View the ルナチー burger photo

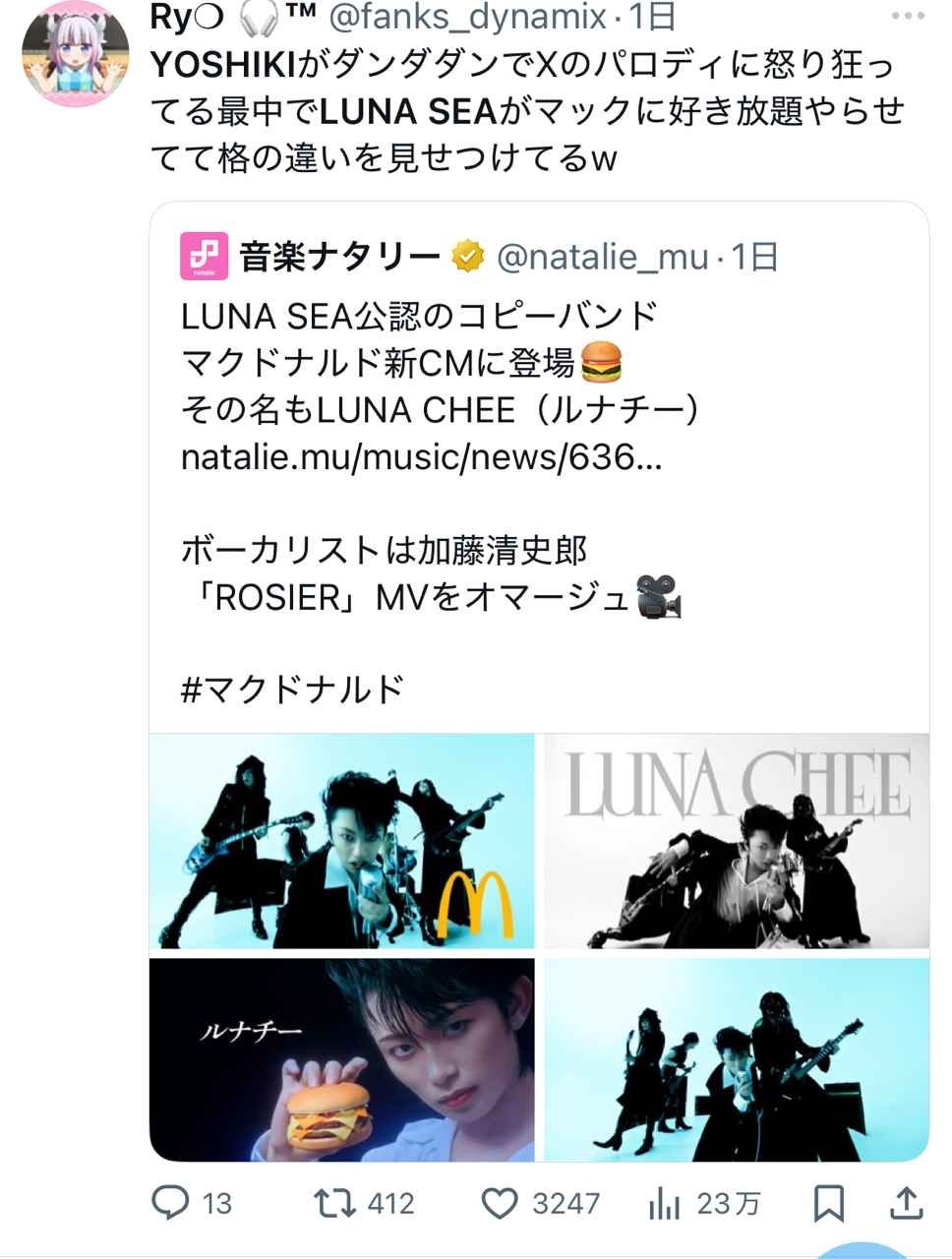342,1059
